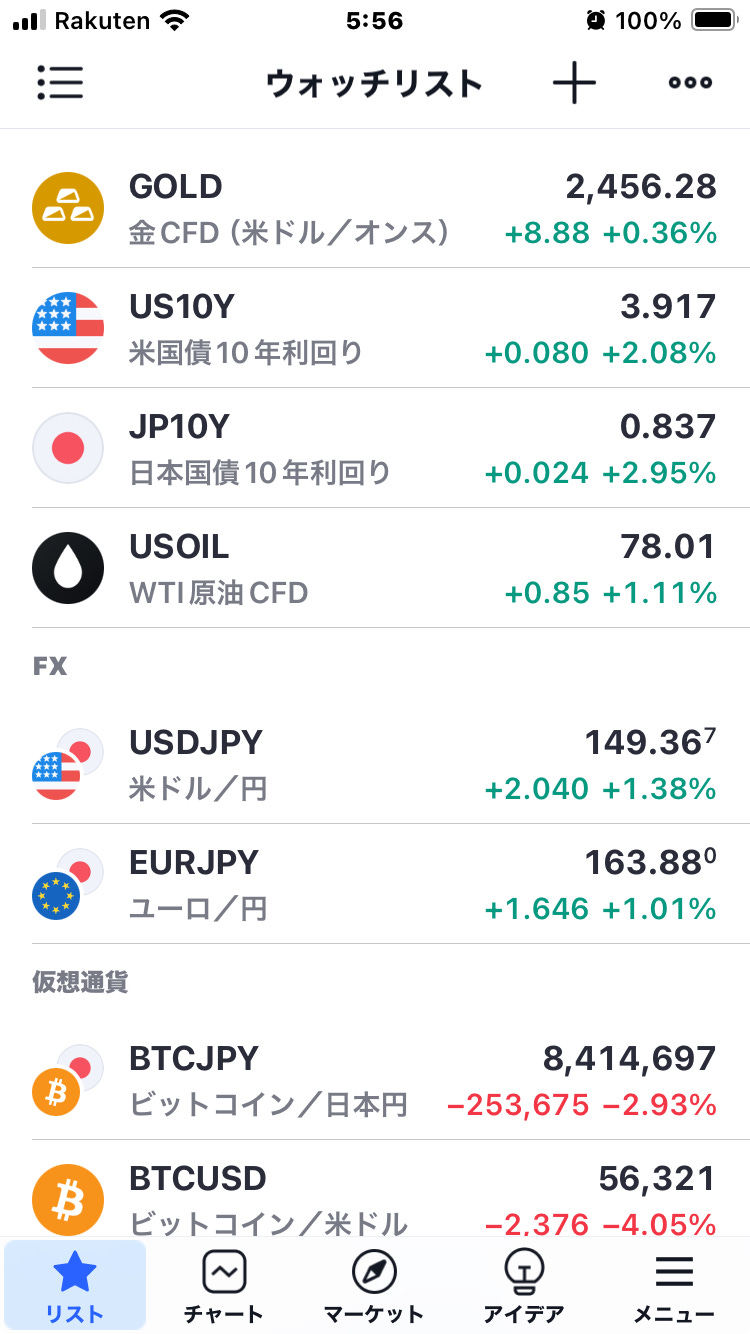Open the GOLD watchlist row
The width and height of the screenshot is (750, 1334).
pos(375,208)
